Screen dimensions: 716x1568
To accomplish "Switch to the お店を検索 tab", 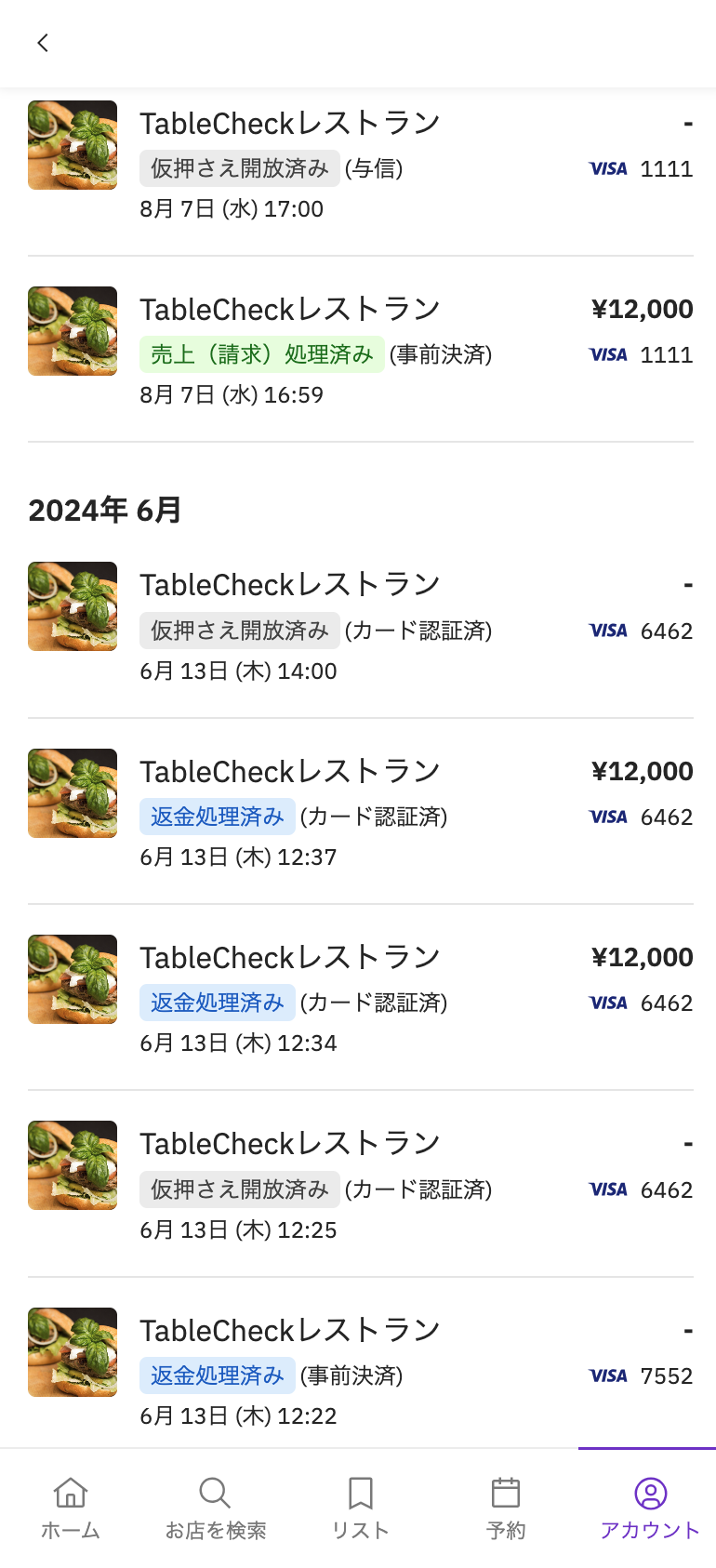I will pos(216,1508).
